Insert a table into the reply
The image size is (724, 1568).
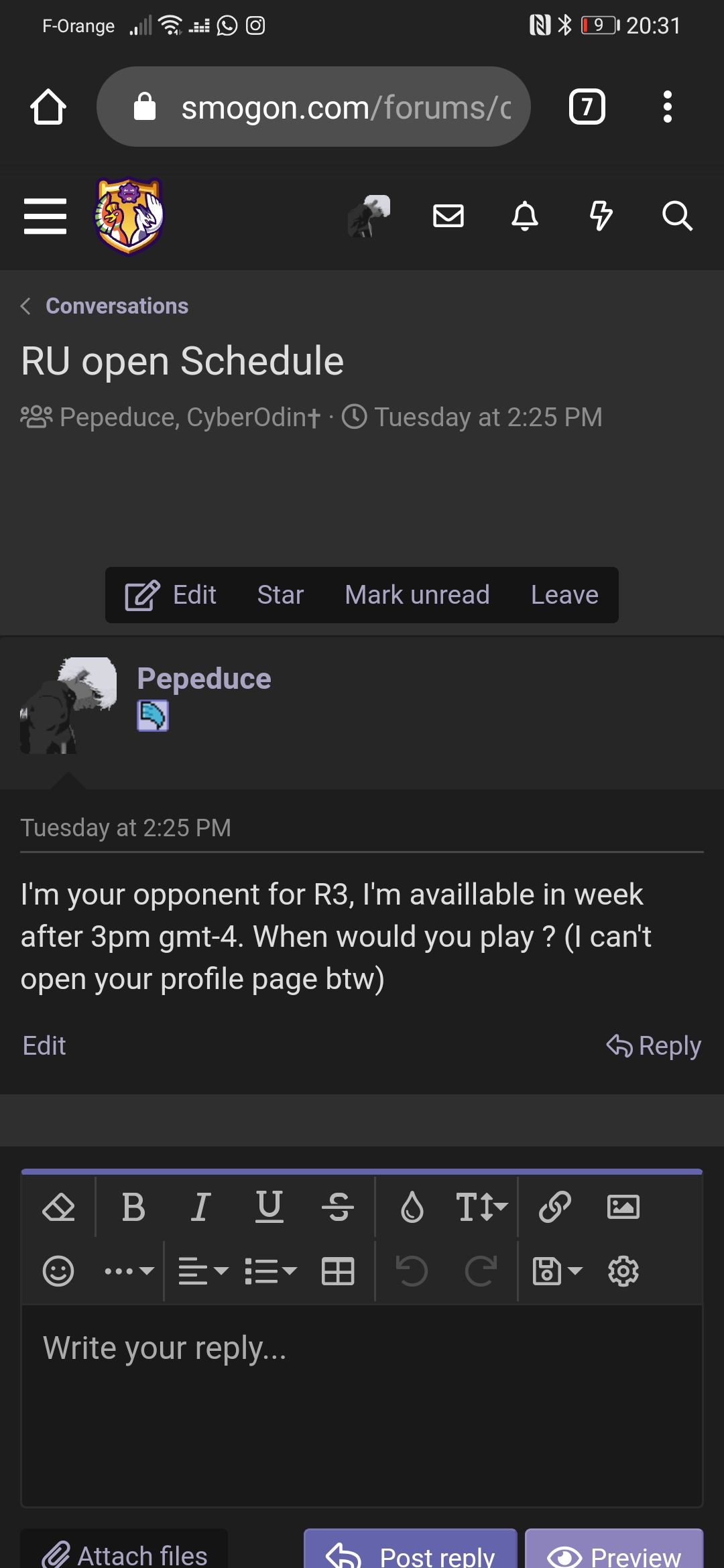[x=337, y=1269]
